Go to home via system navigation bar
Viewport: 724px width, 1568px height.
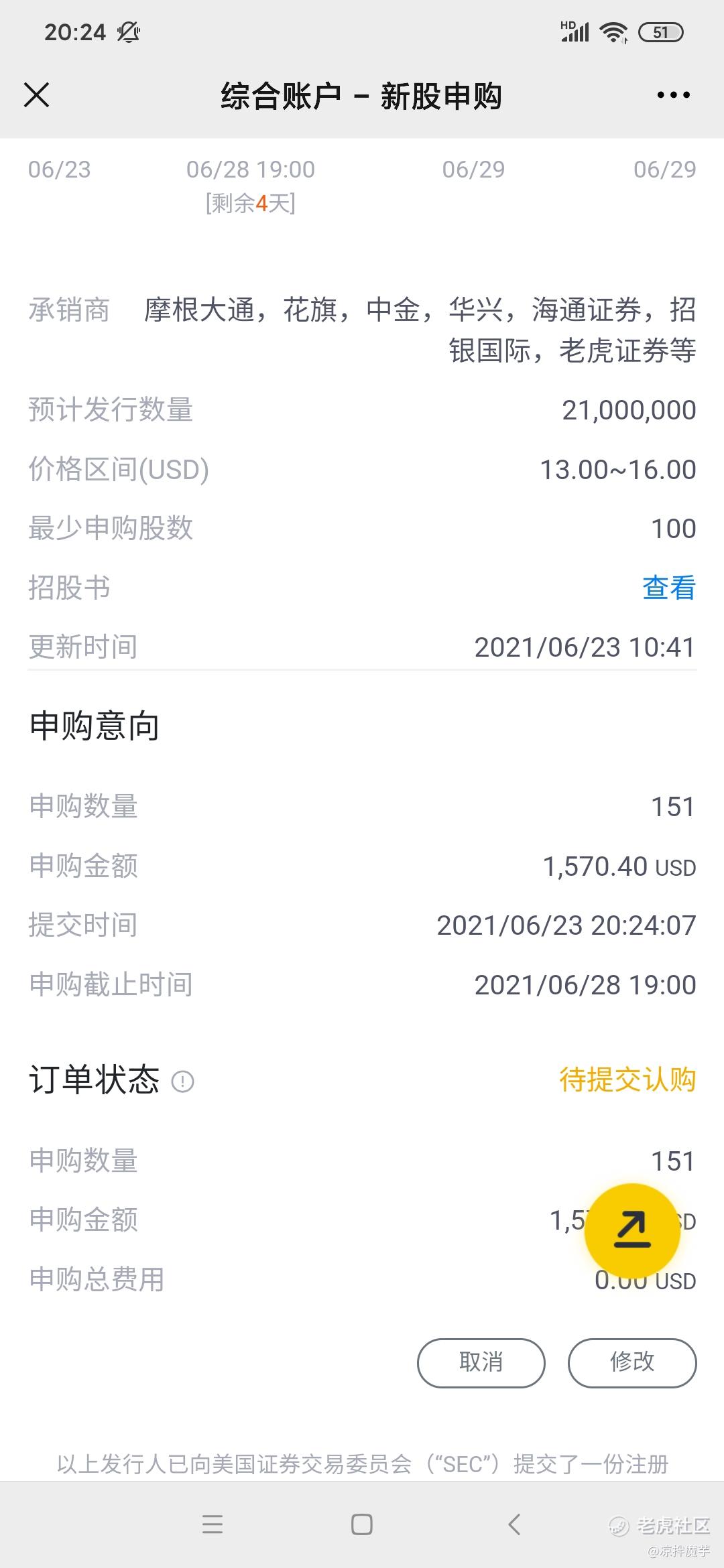coord(362,1524)
